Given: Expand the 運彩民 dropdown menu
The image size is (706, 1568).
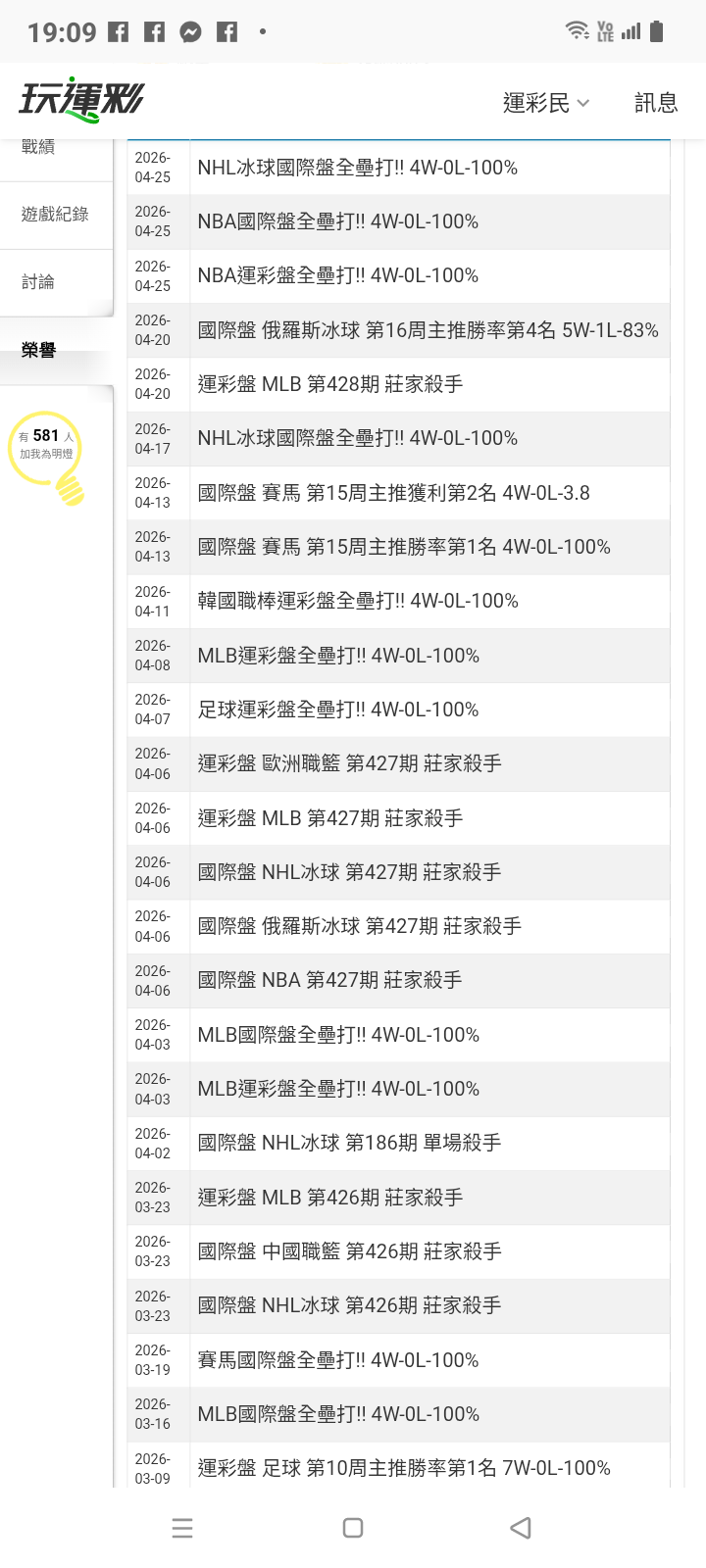Looking at the screenshot, I should click(x=545, y=103).
